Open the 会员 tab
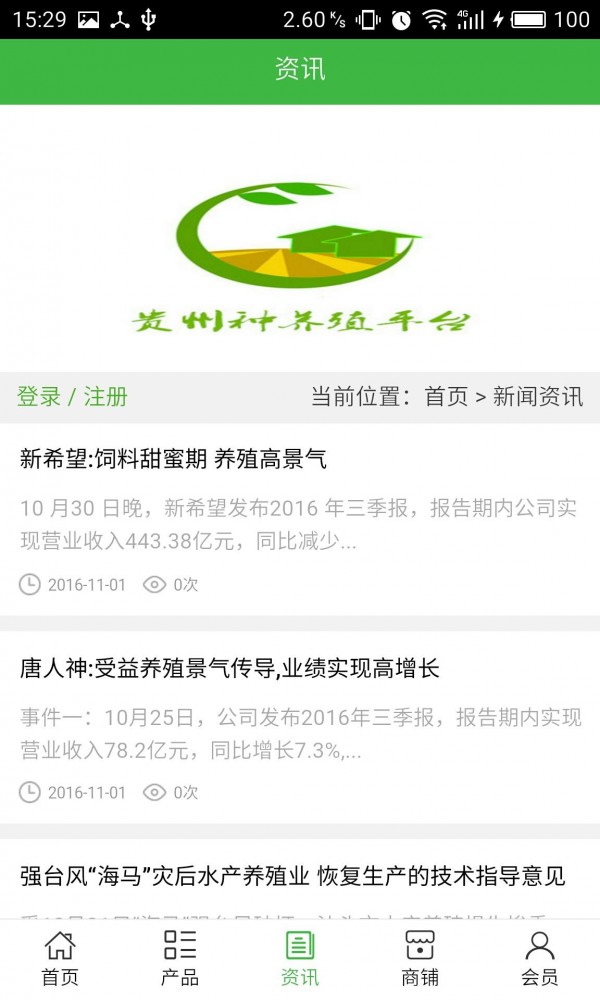The width and height of the screenshot is (600, 1000). click(x=540, y=958)
